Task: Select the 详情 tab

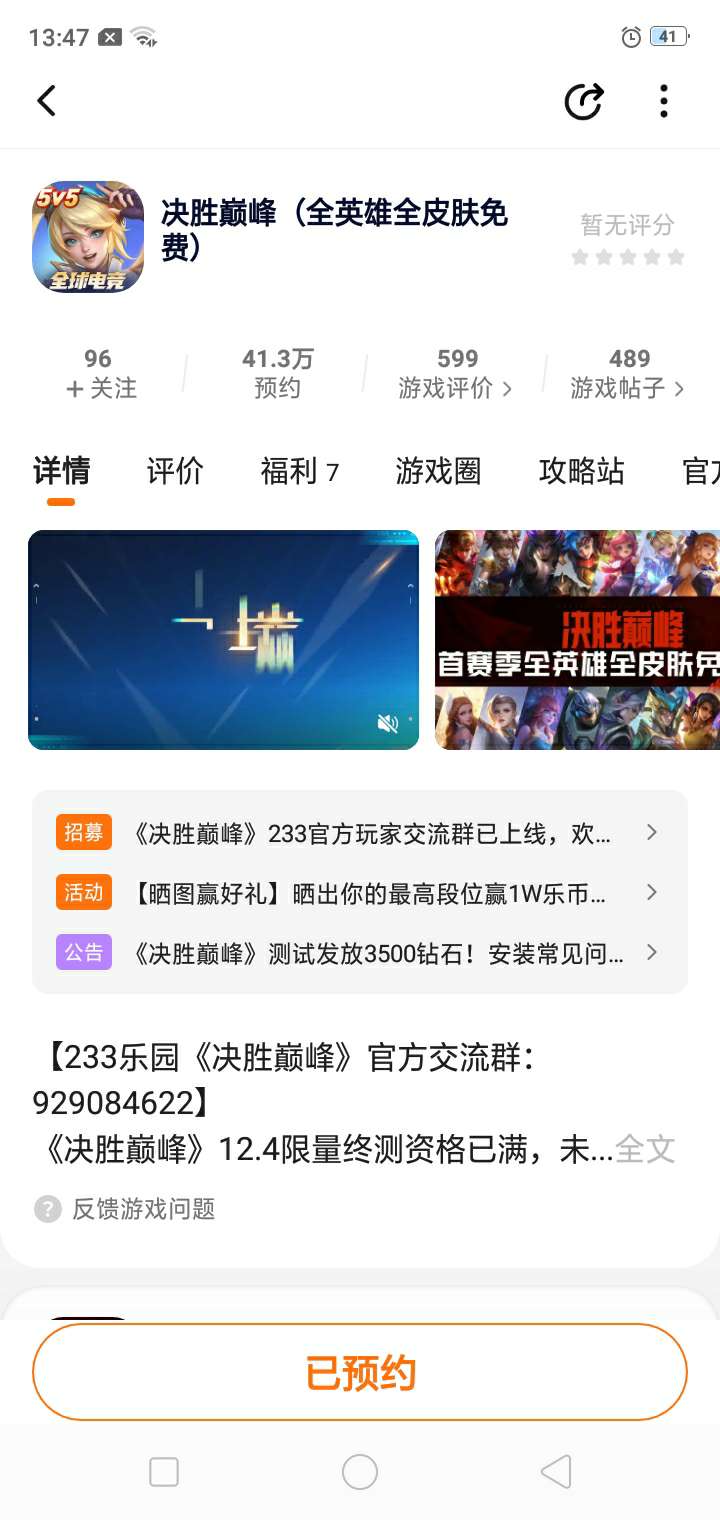Action: tap(61, 471)
